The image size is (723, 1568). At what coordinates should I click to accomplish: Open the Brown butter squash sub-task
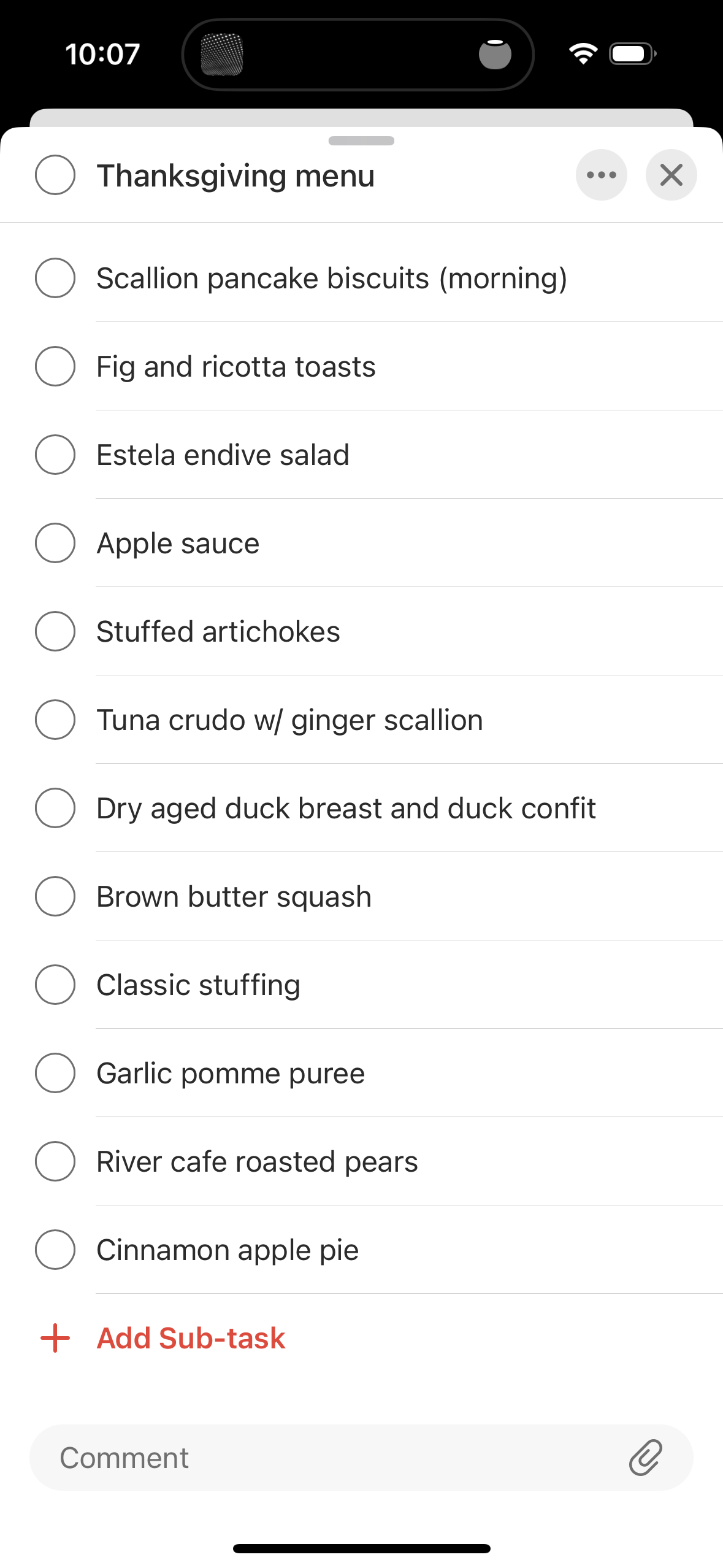[x=234, y=896]
